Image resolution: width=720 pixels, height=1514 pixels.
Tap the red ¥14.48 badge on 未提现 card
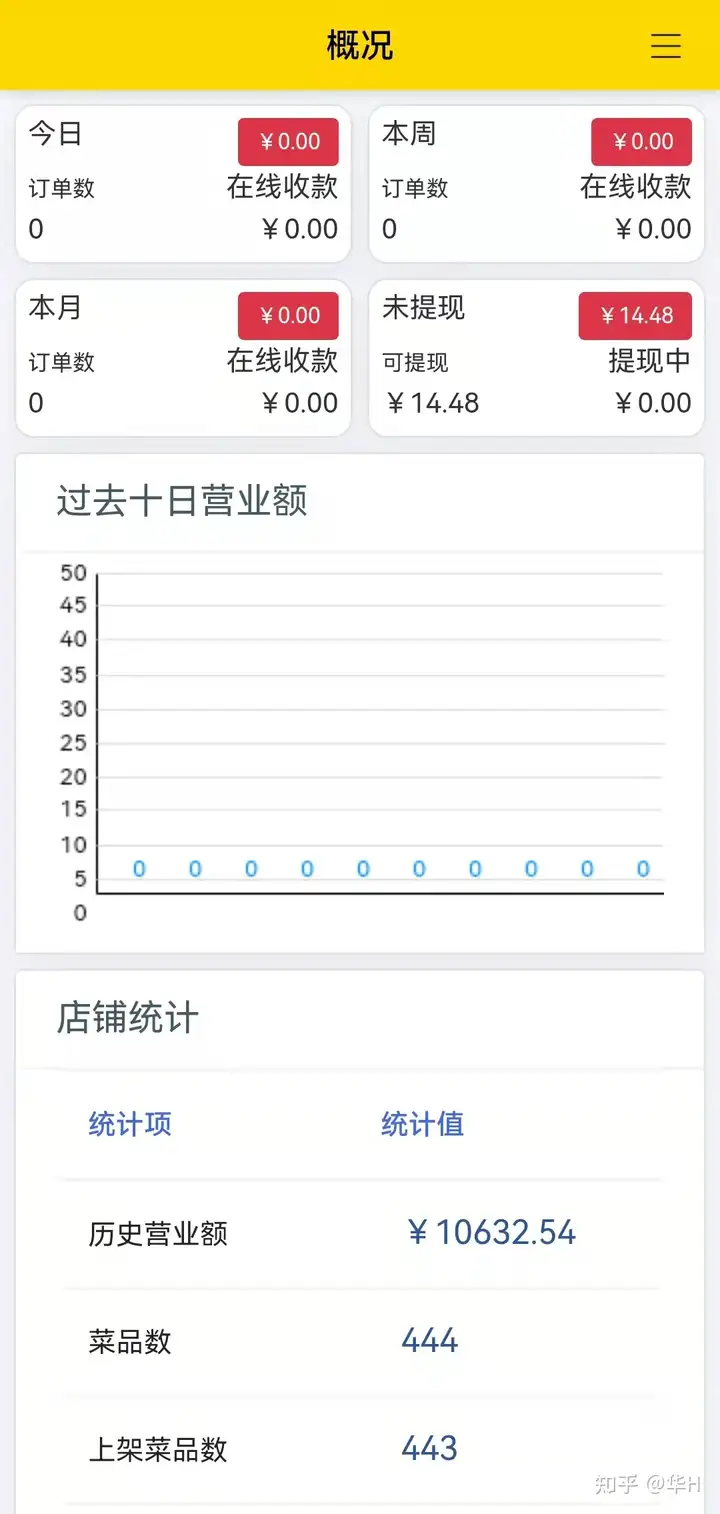coord(636,316)
